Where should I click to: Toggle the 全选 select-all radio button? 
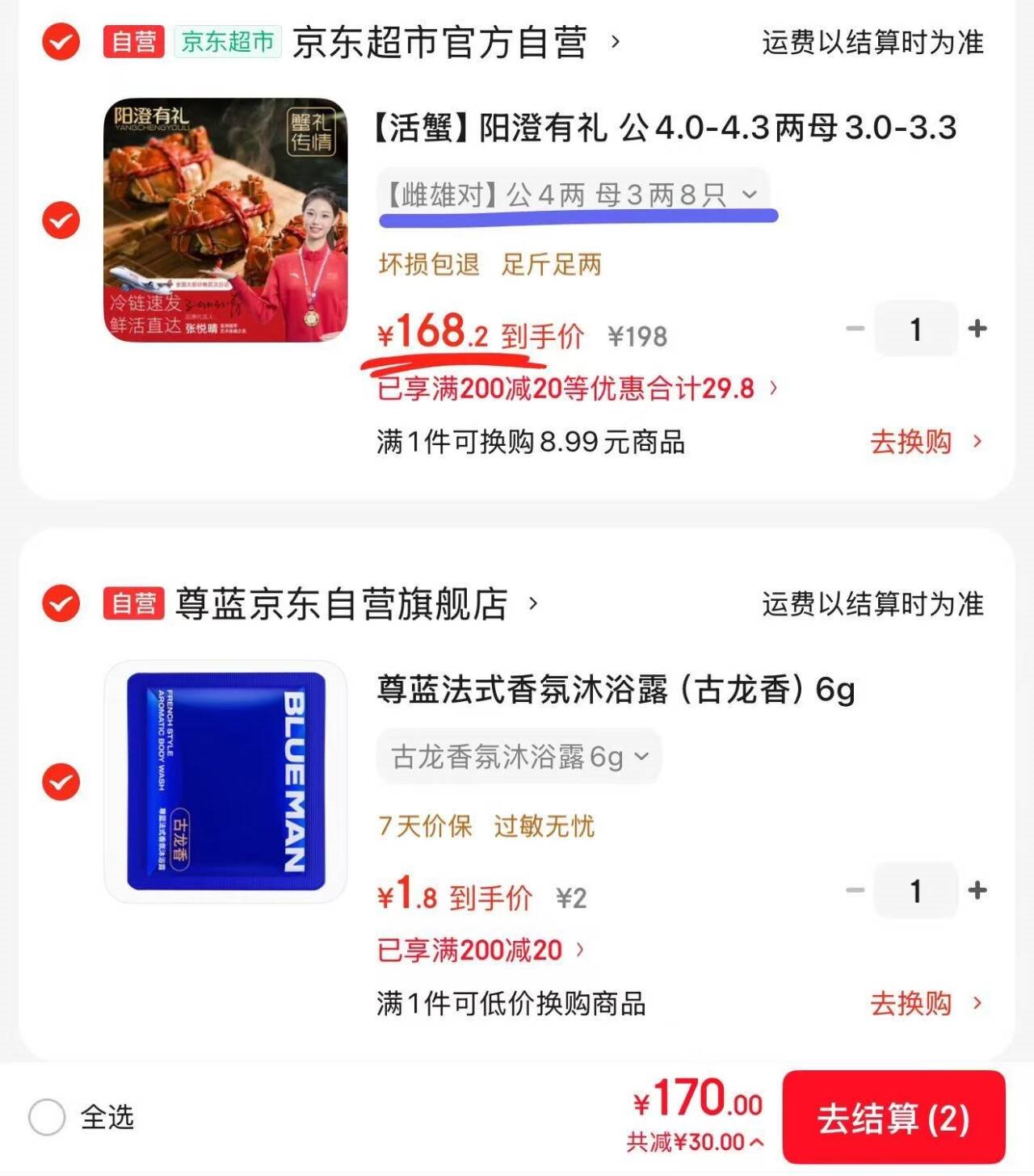47,1118
